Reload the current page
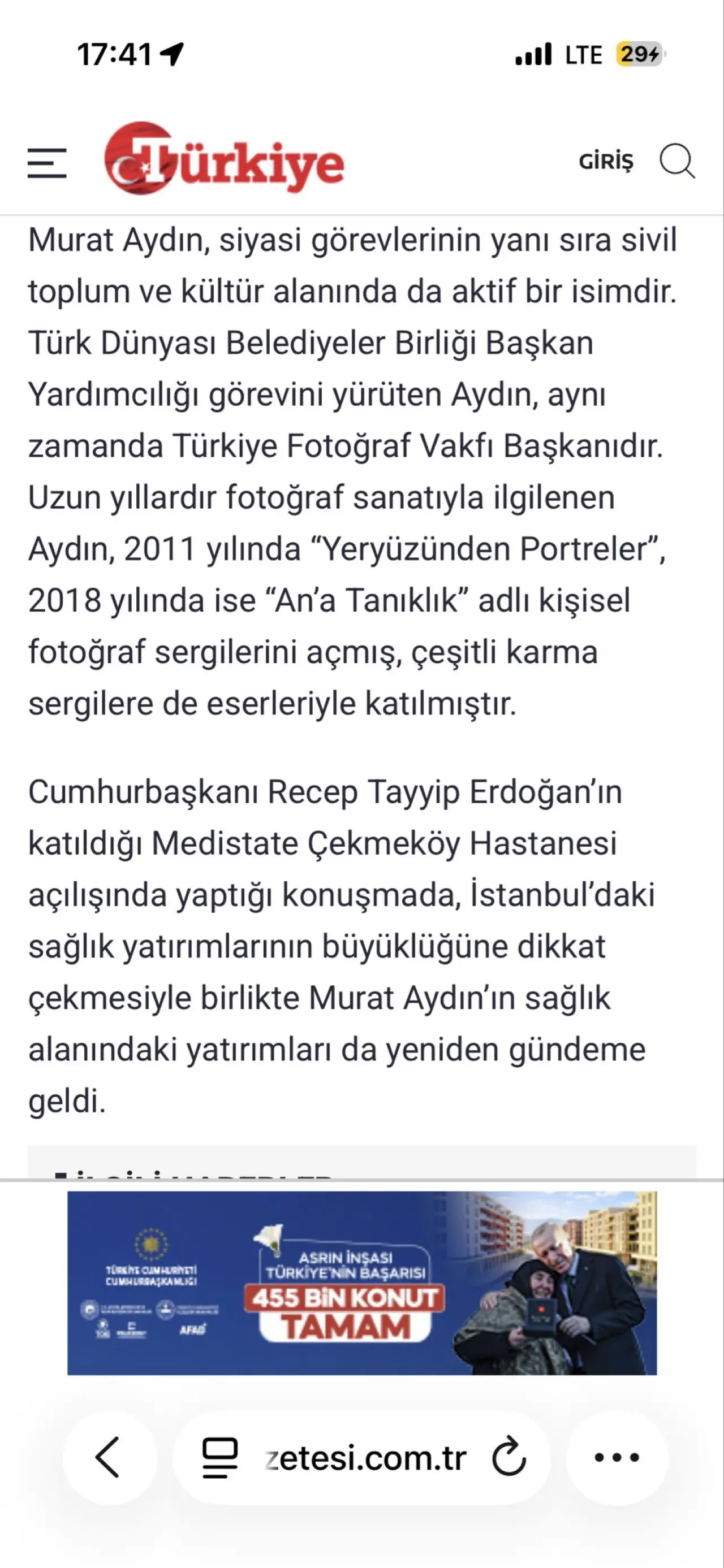Viewport: 724px width, 1568px height. (x=508, y=1457)
